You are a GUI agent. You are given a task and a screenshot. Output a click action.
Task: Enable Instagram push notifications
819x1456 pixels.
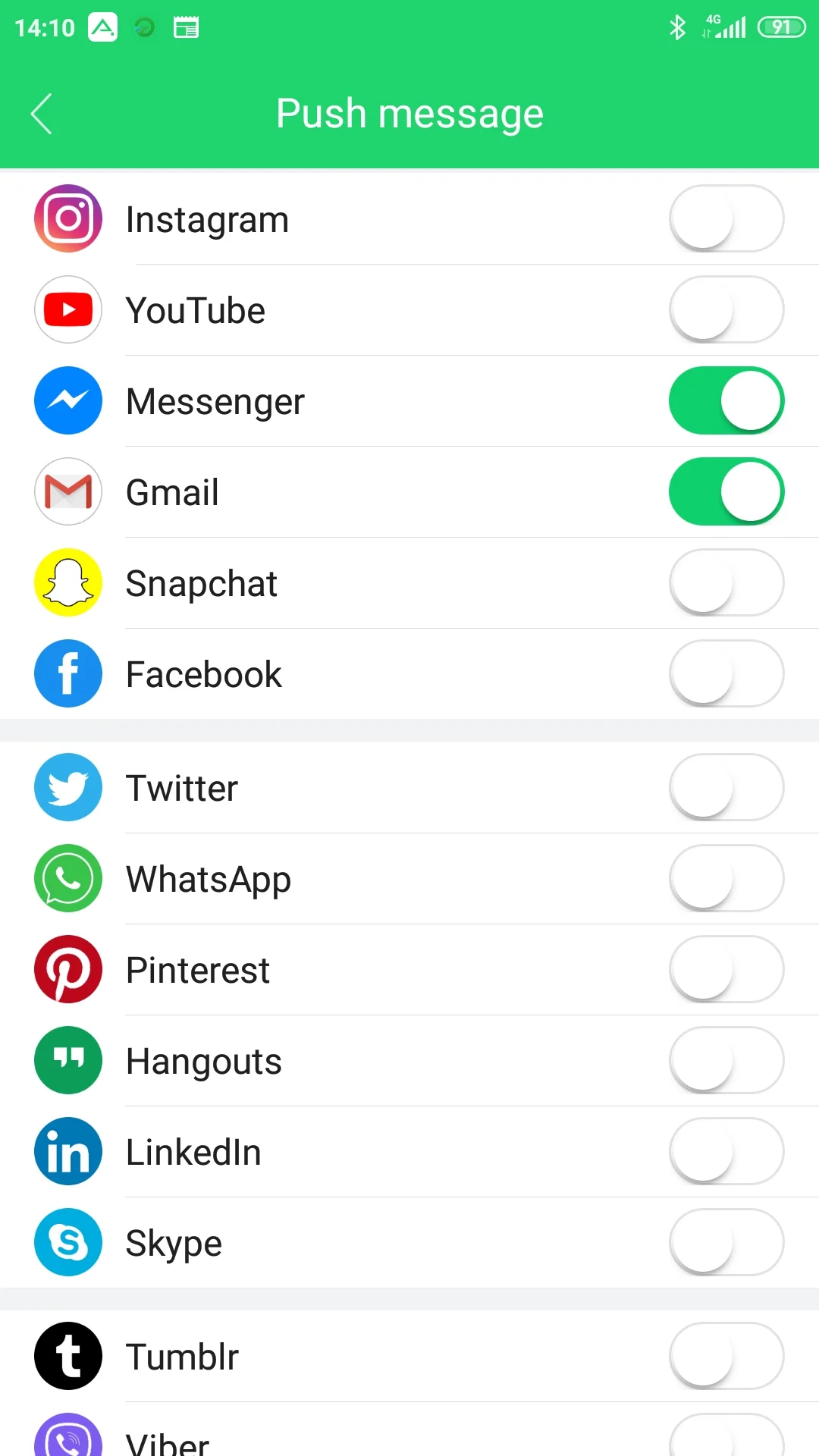tap(726, 218)
